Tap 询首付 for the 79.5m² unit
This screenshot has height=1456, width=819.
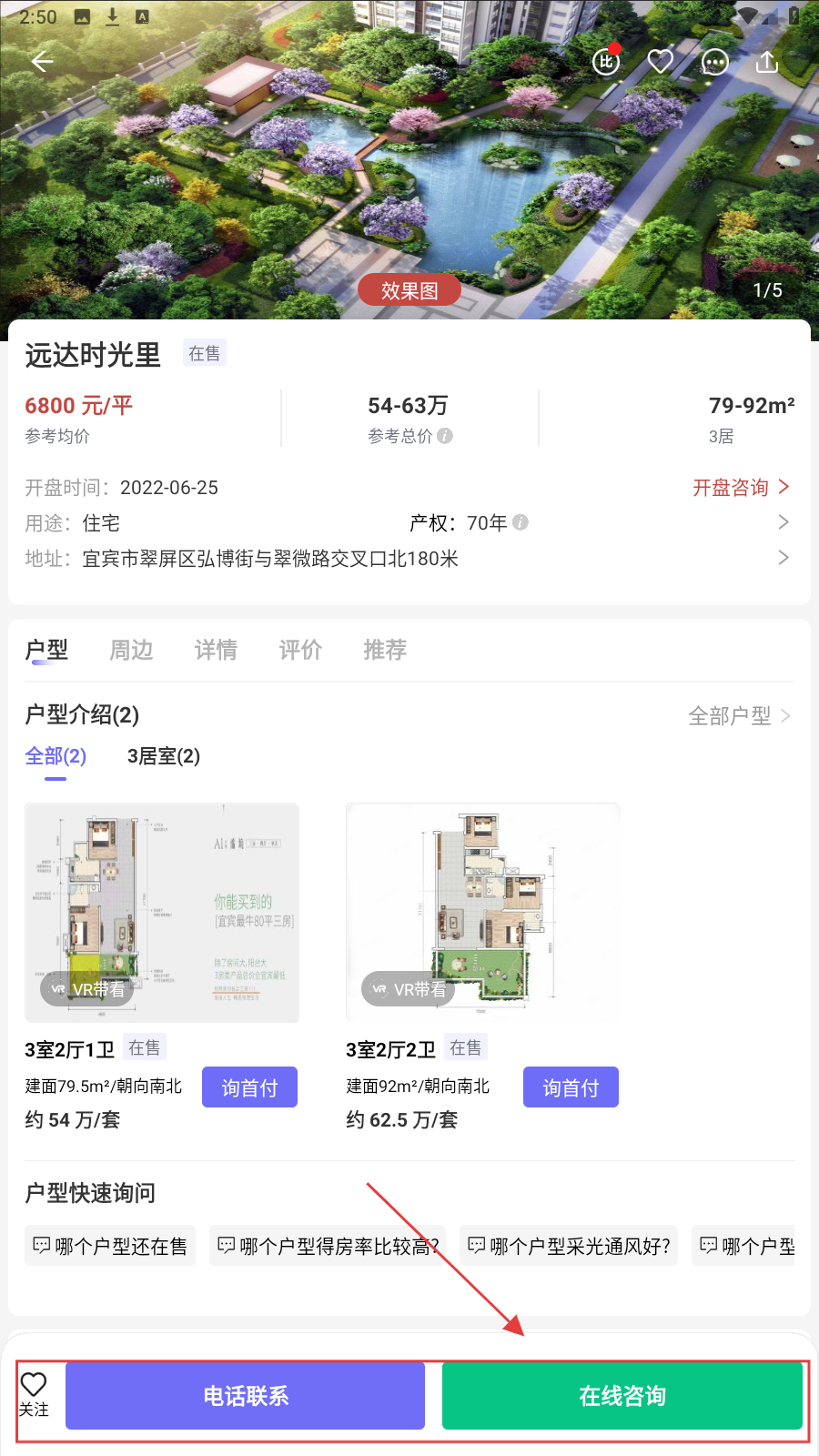click(249, 1087)
